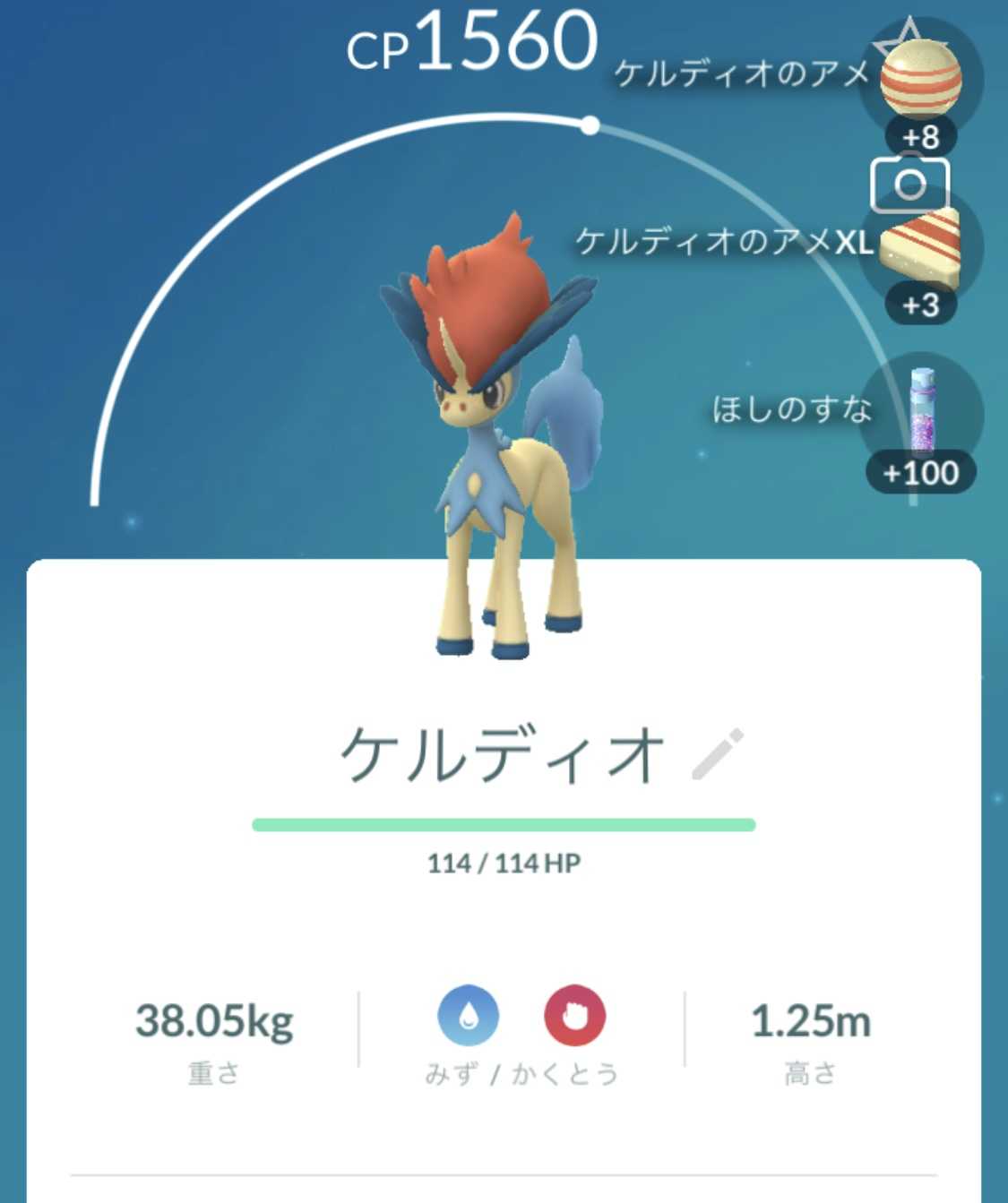1008x1203 pixels.
Task: Tap the pencil icon to rename ケルディオ
Action: tap(719, 754)
